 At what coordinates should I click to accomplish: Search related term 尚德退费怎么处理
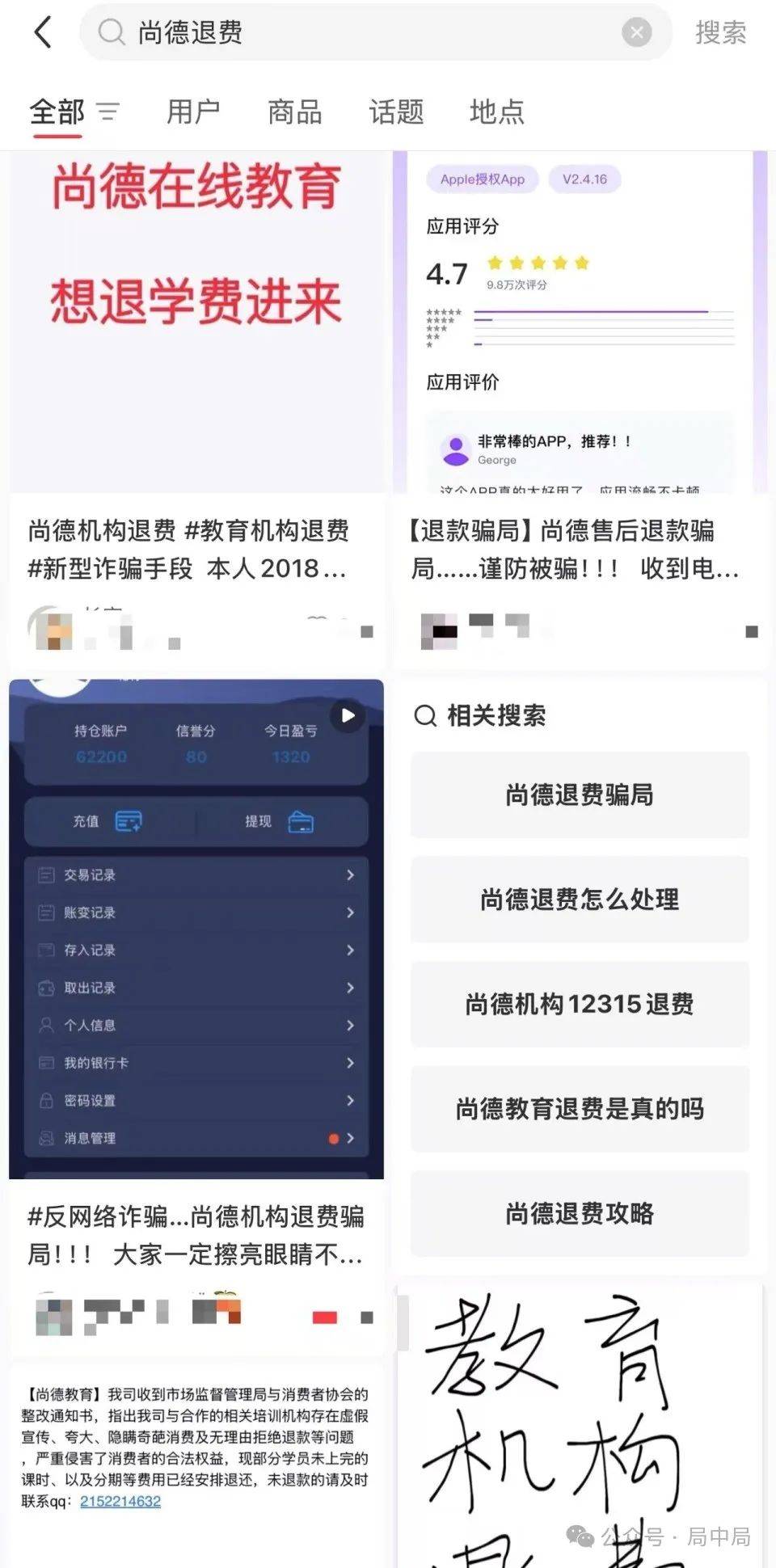580,900
